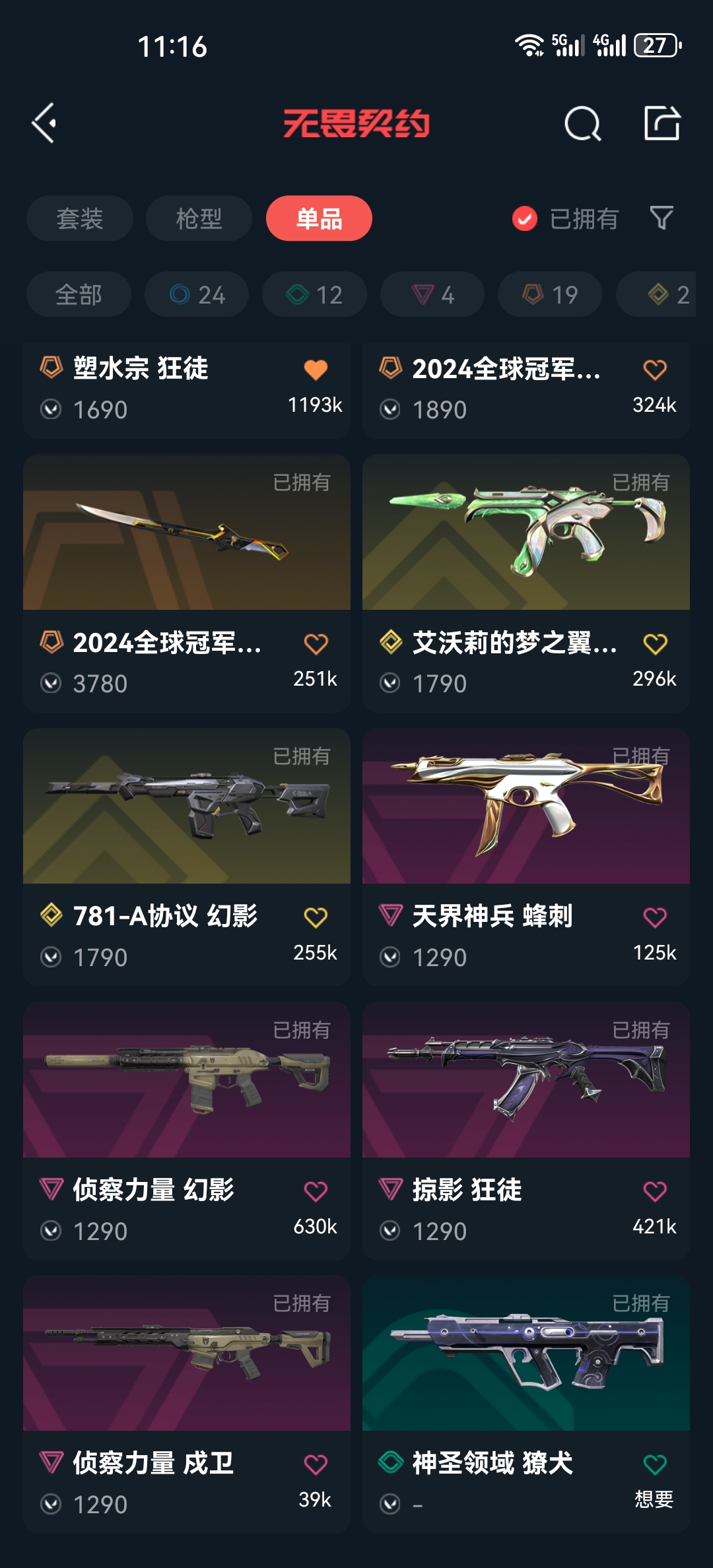Share this page via share icon
This screenshot has height=1568, width=713.
pyautogui.click(x=662, y=123)
